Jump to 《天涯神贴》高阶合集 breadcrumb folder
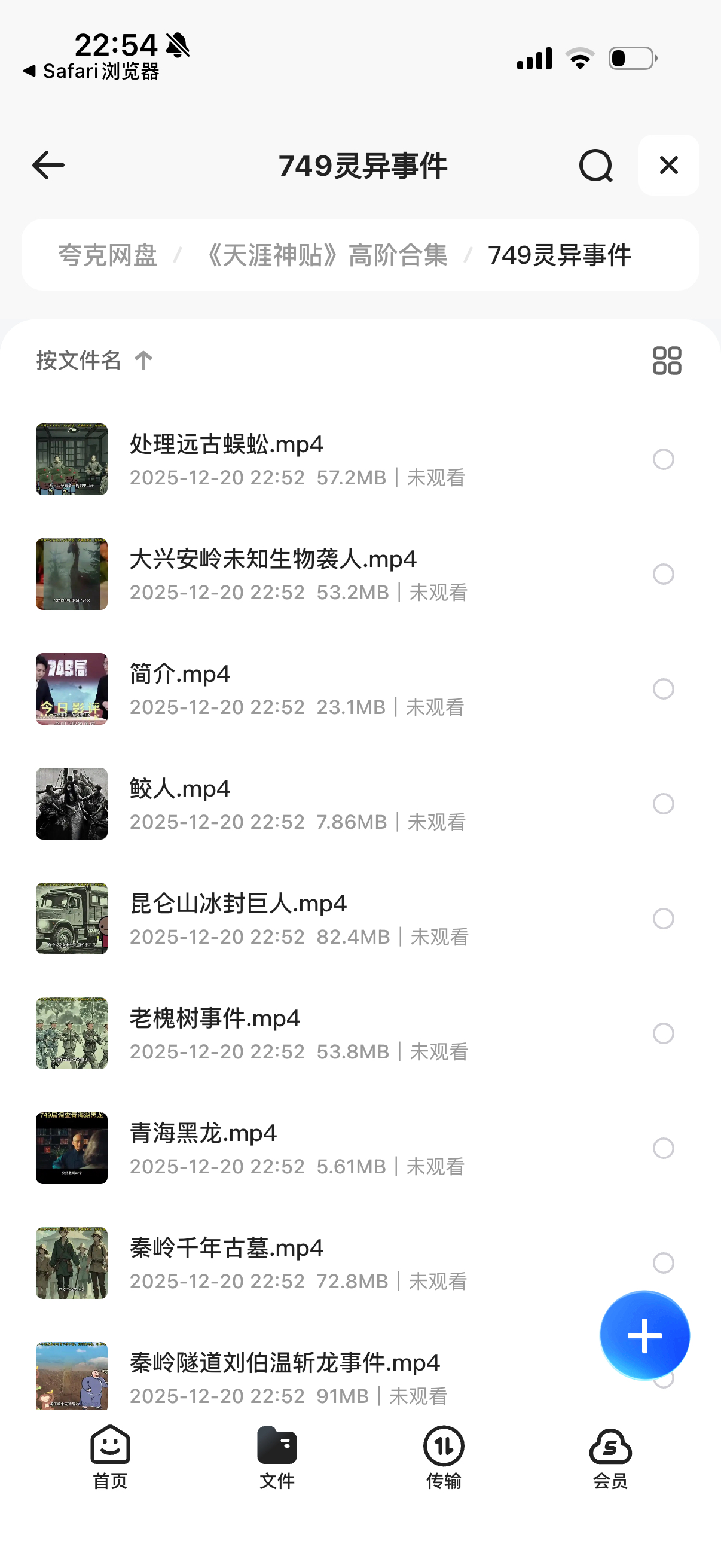The width and height of the screenshot is (721, 1568). [326, 255]
